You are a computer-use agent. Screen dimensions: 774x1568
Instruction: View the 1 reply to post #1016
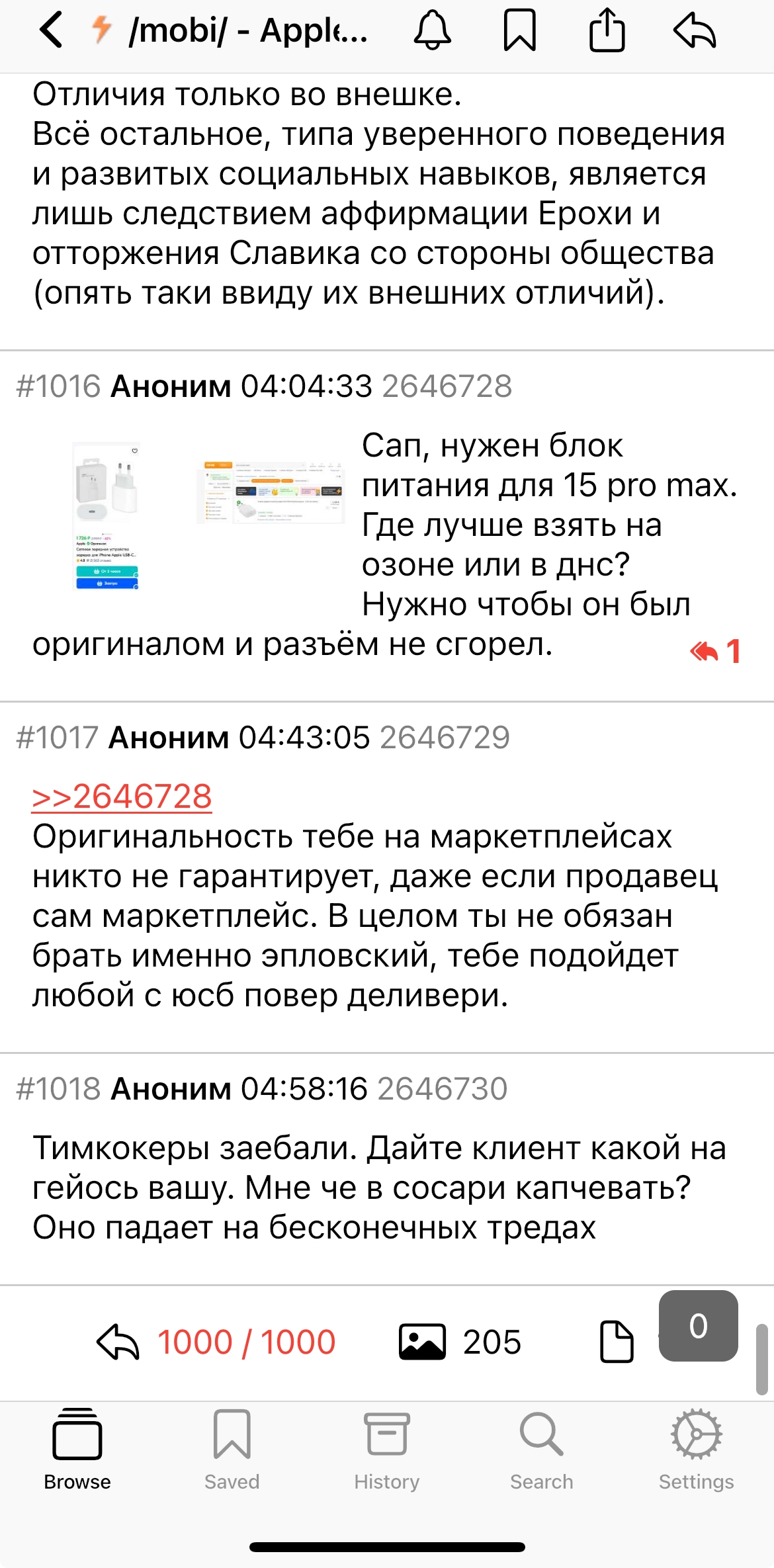pos(715,651)
